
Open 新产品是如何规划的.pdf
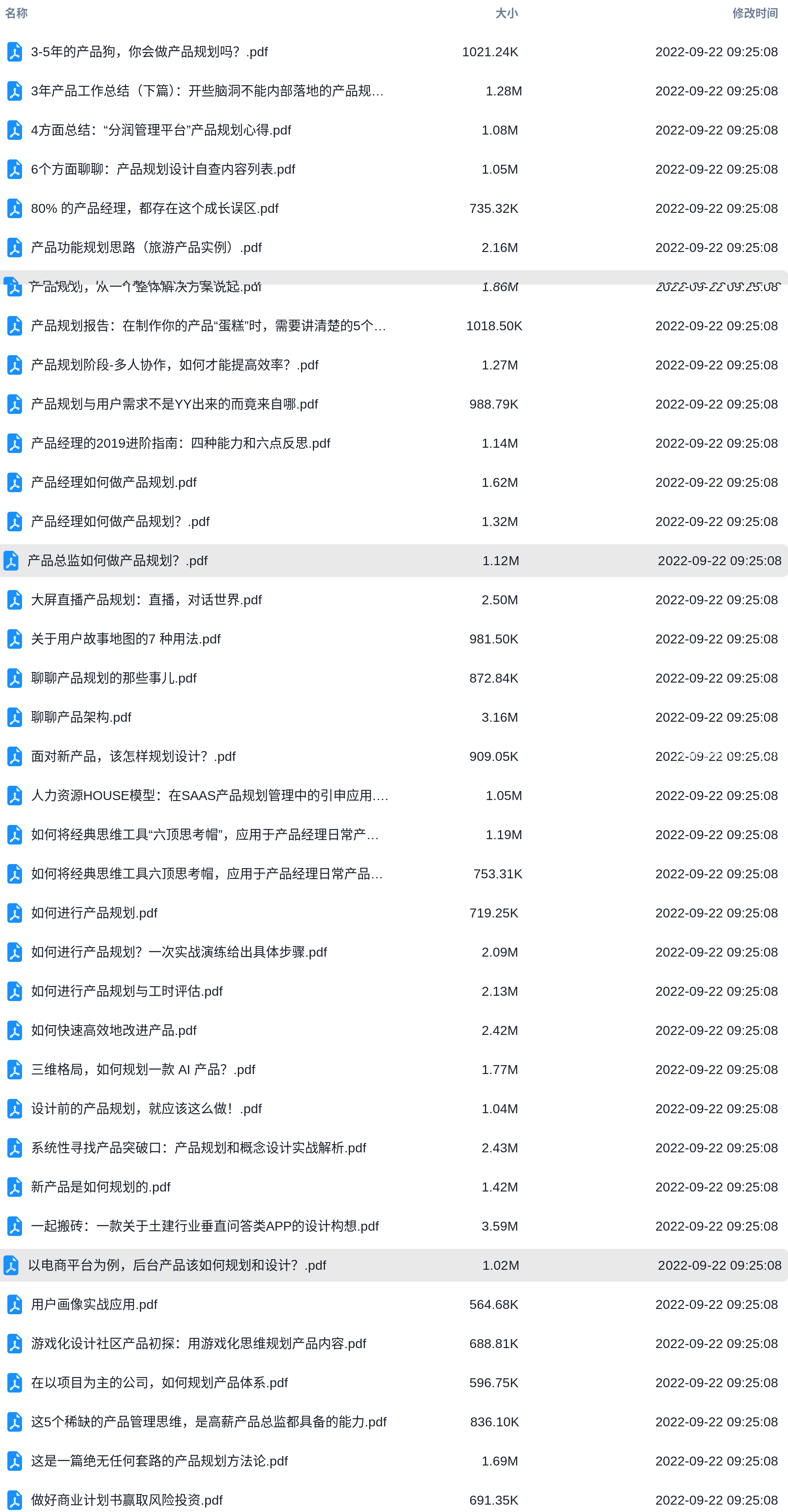click(100, 1187)
